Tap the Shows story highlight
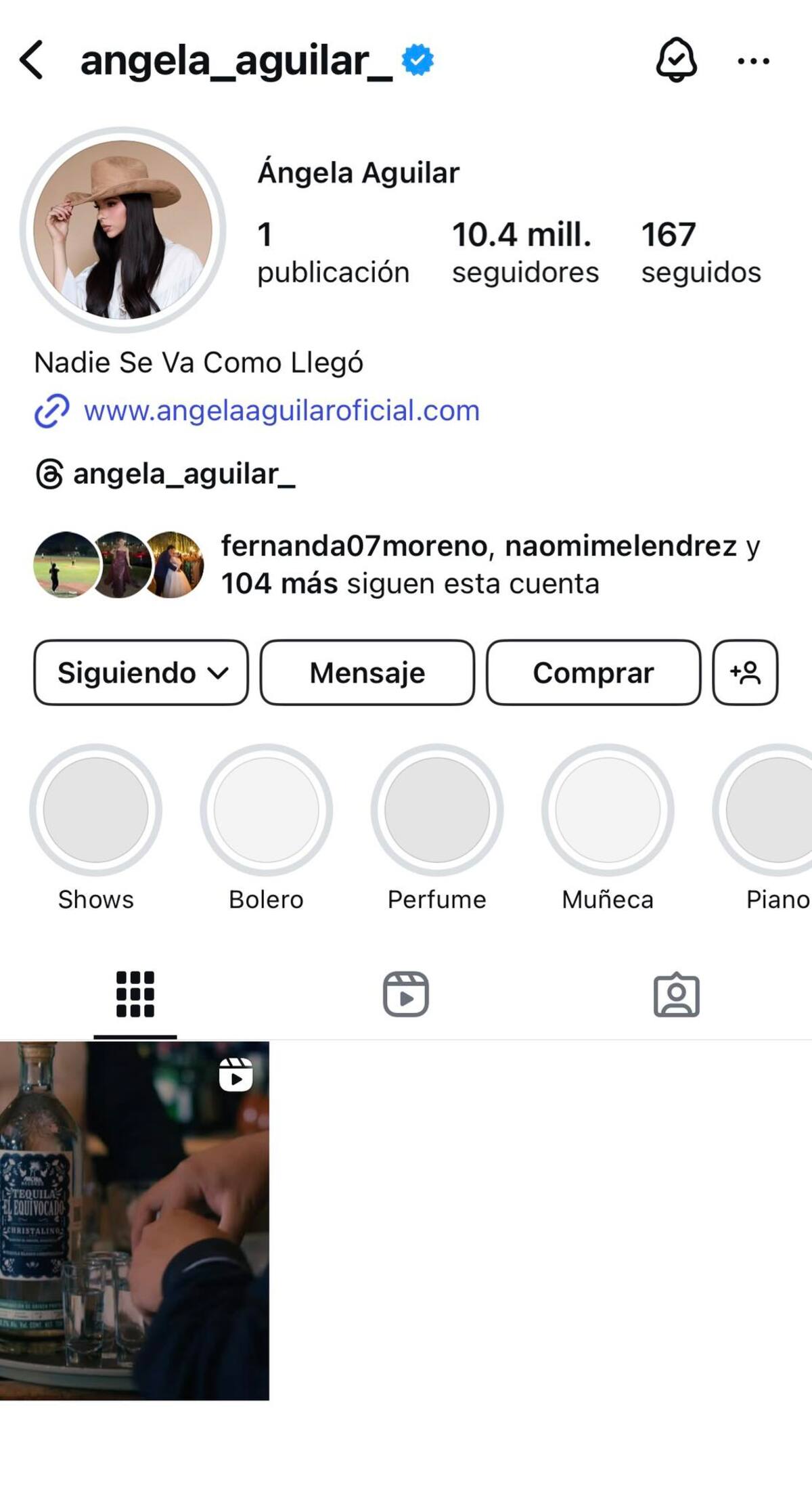This screenshot has width=812, height=1493. [x=95, y=810]
